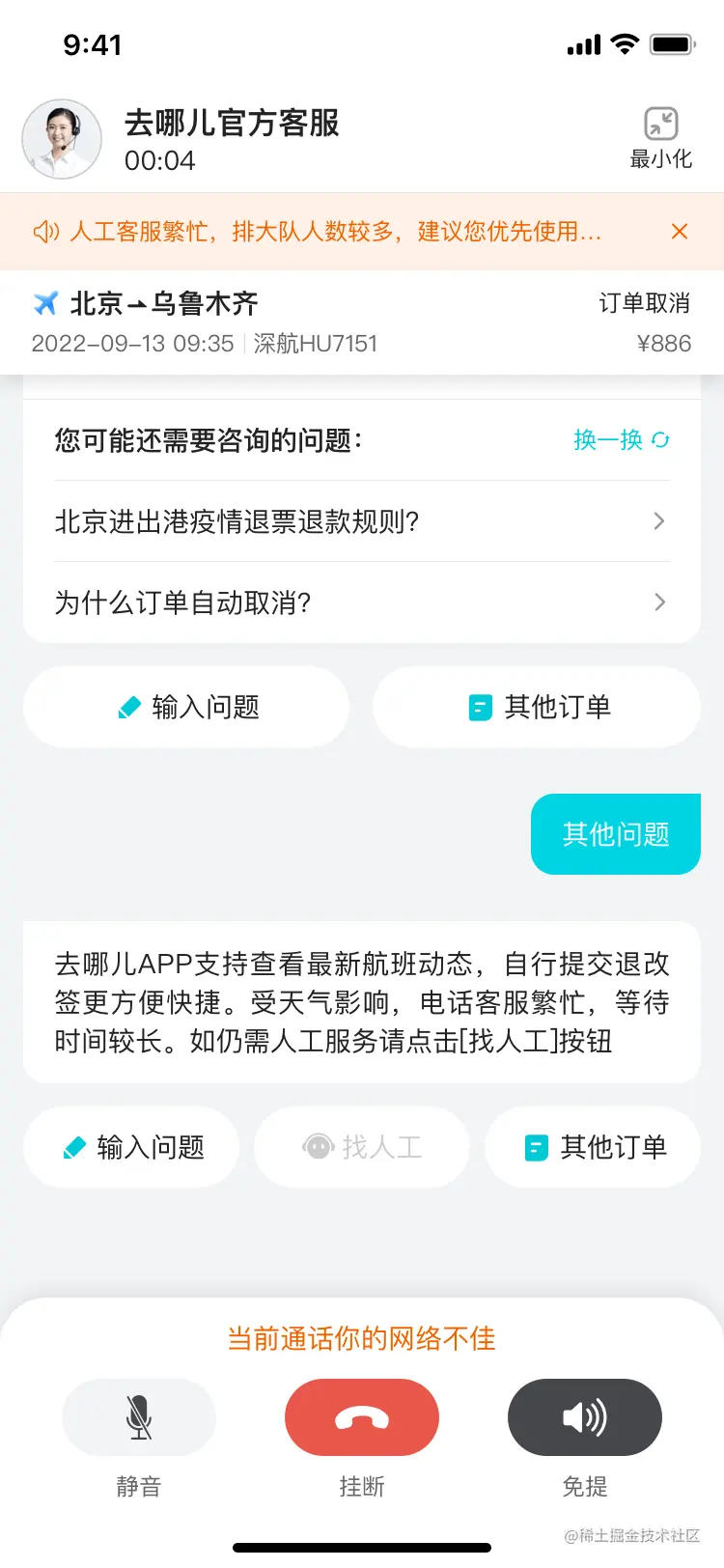Image resolution: width=724 pixels, height=1568 pixels.
Task: Dismiss the busy-service banner with ×
Action: (x=679, y=232)
